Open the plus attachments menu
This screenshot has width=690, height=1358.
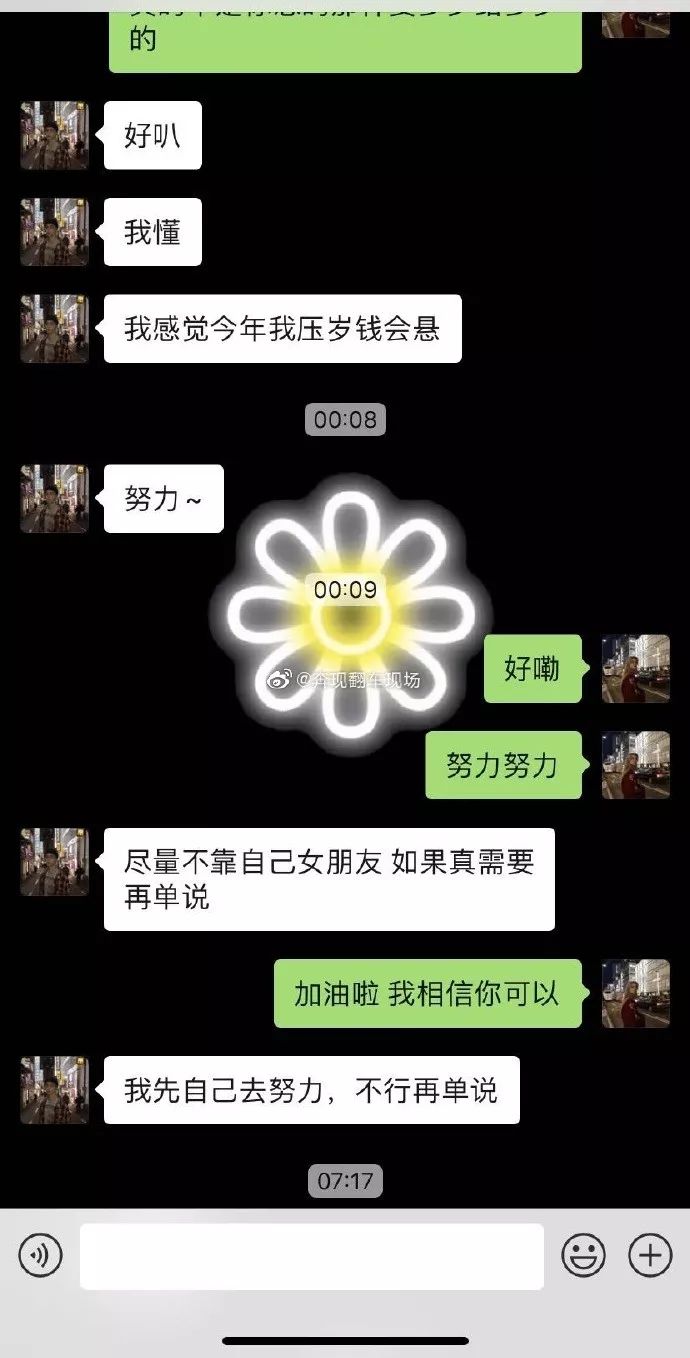650,1255
